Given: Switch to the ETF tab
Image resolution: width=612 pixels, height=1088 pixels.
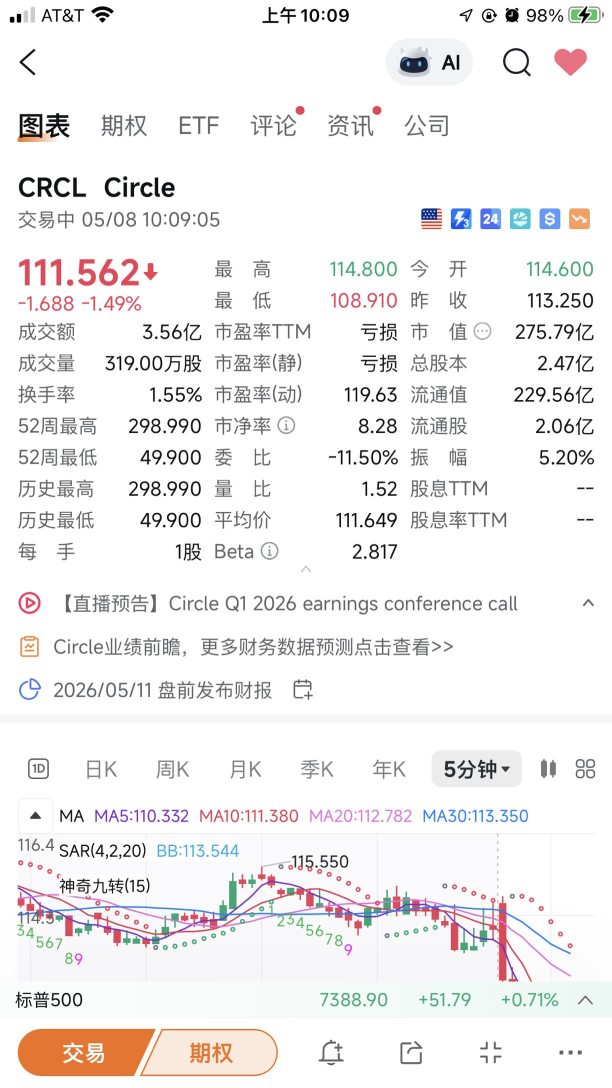Looking at the screenshot, I should [x=198, y=126].
